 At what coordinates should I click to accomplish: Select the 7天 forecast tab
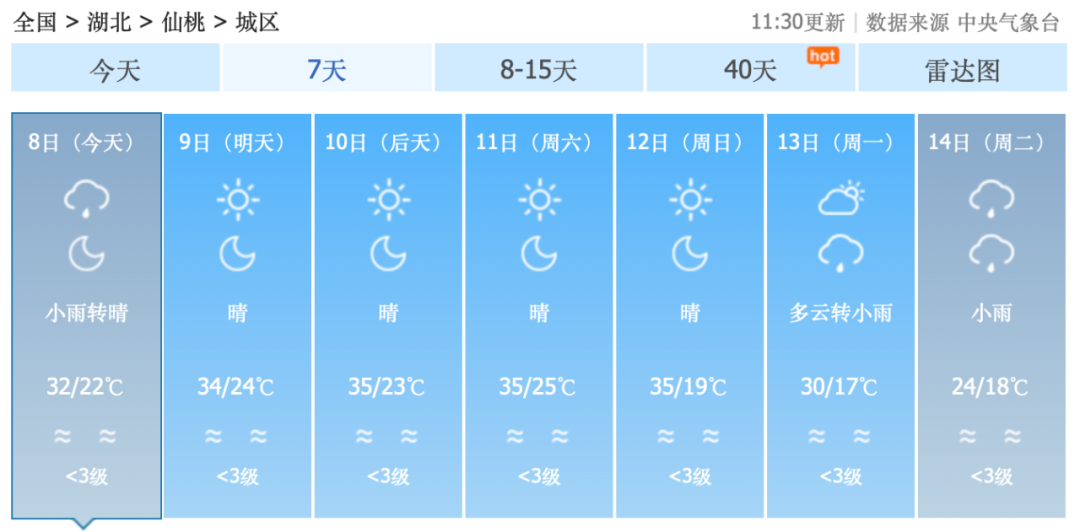click(327, 70)
